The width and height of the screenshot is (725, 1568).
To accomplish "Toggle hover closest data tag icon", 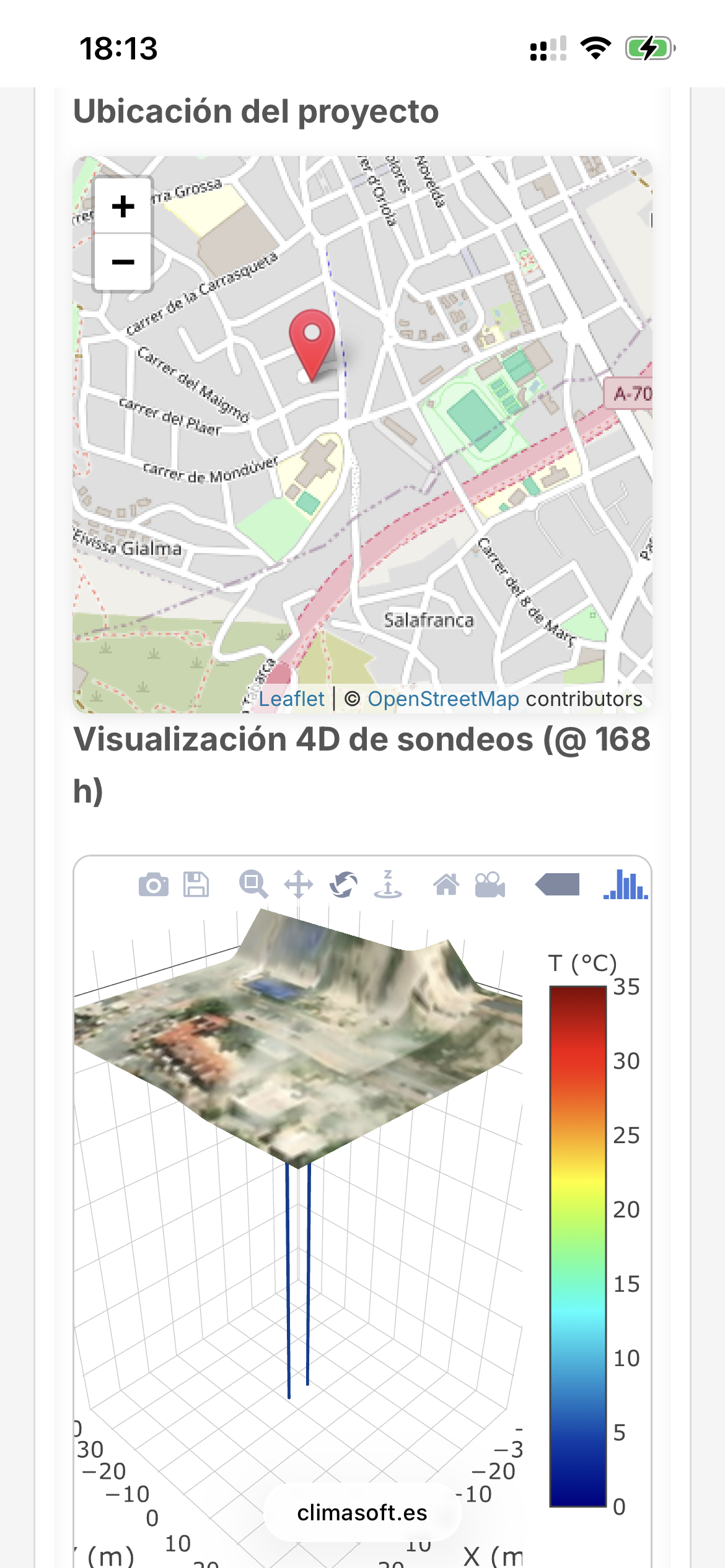I will (558, 884).
